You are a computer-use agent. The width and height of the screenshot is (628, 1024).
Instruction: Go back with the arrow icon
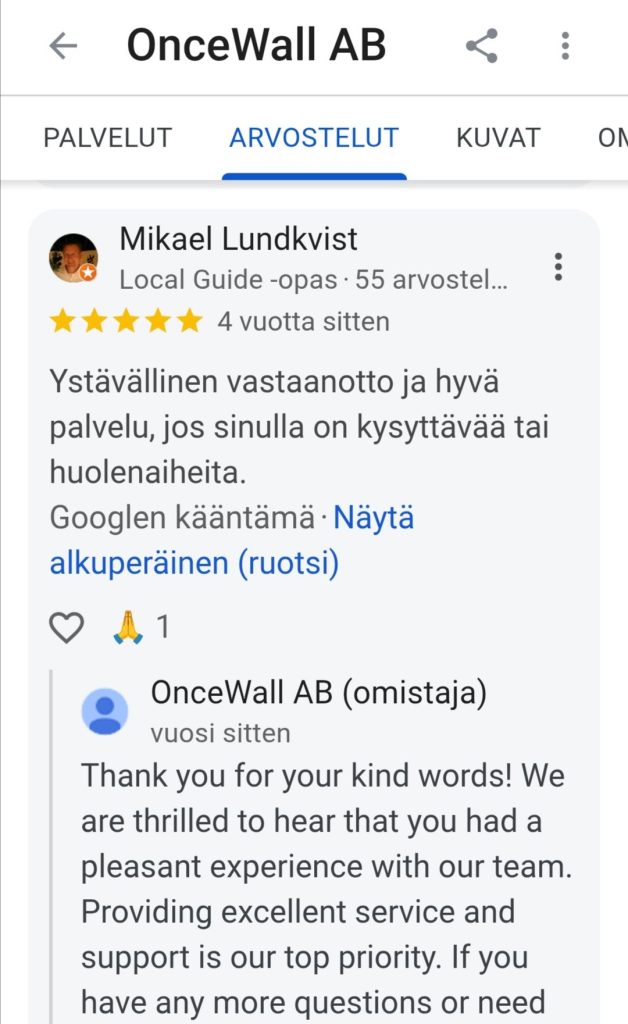click(63, 46)
